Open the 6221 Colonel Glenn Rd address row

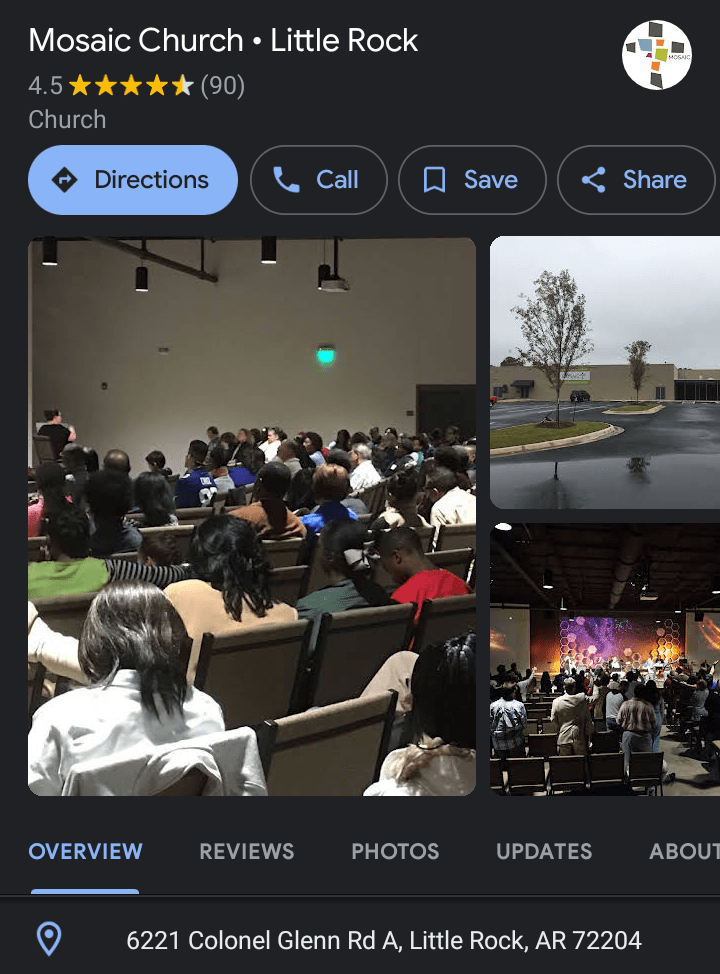pyautogui.click(x=383, y=940)
